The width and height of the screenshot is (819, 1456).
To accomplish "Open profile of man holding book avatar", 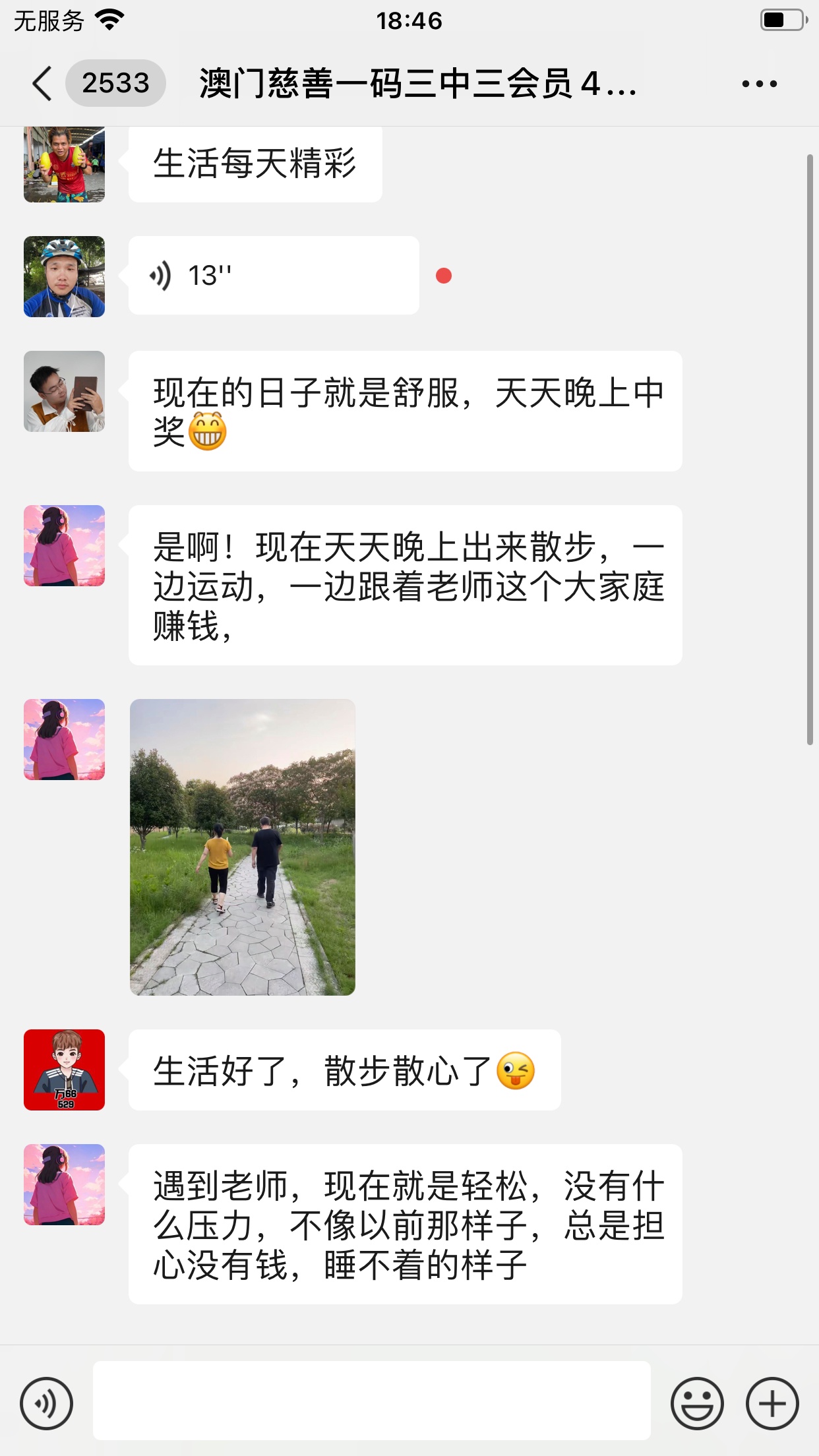I will point(65,392).
